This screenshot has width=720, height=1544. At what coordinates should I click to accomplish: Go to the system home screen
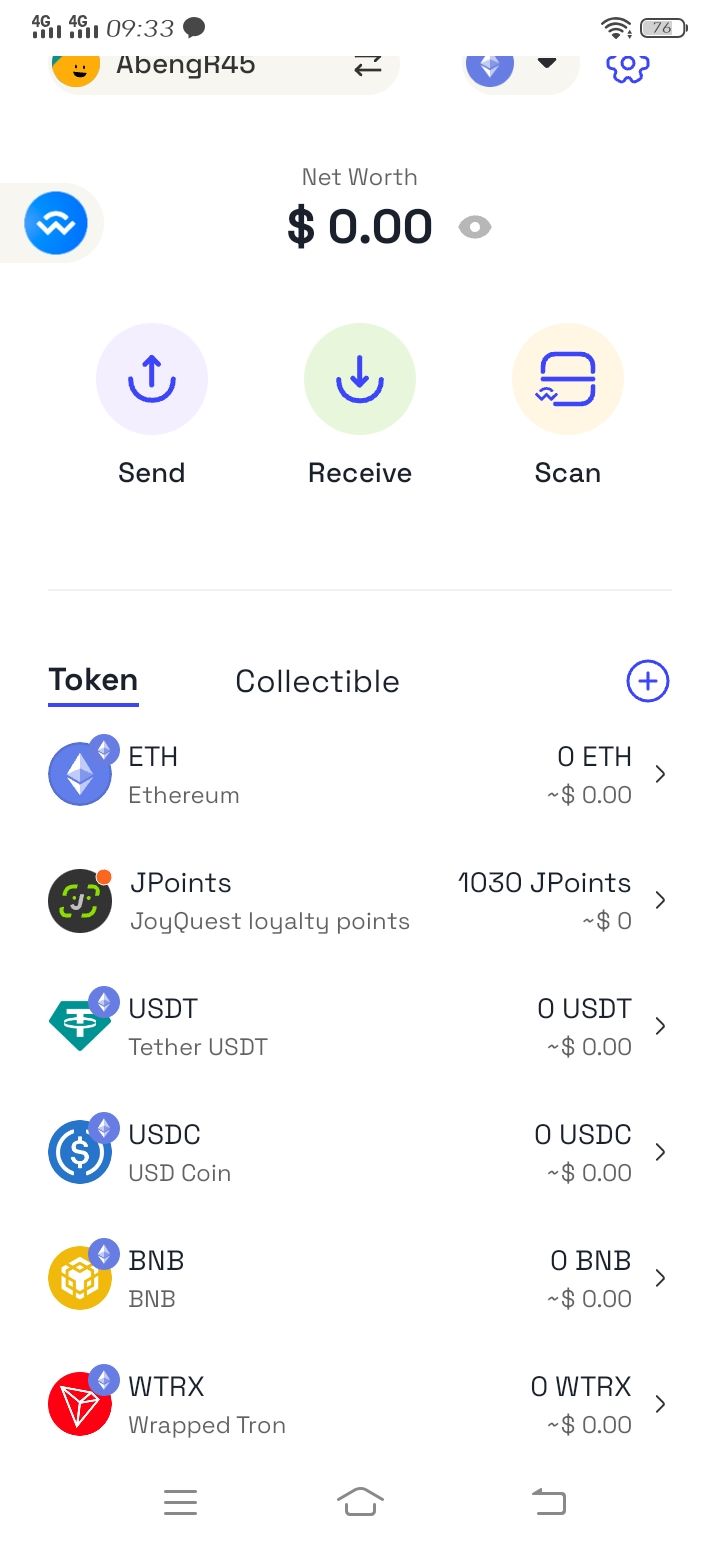point(360,1502)
